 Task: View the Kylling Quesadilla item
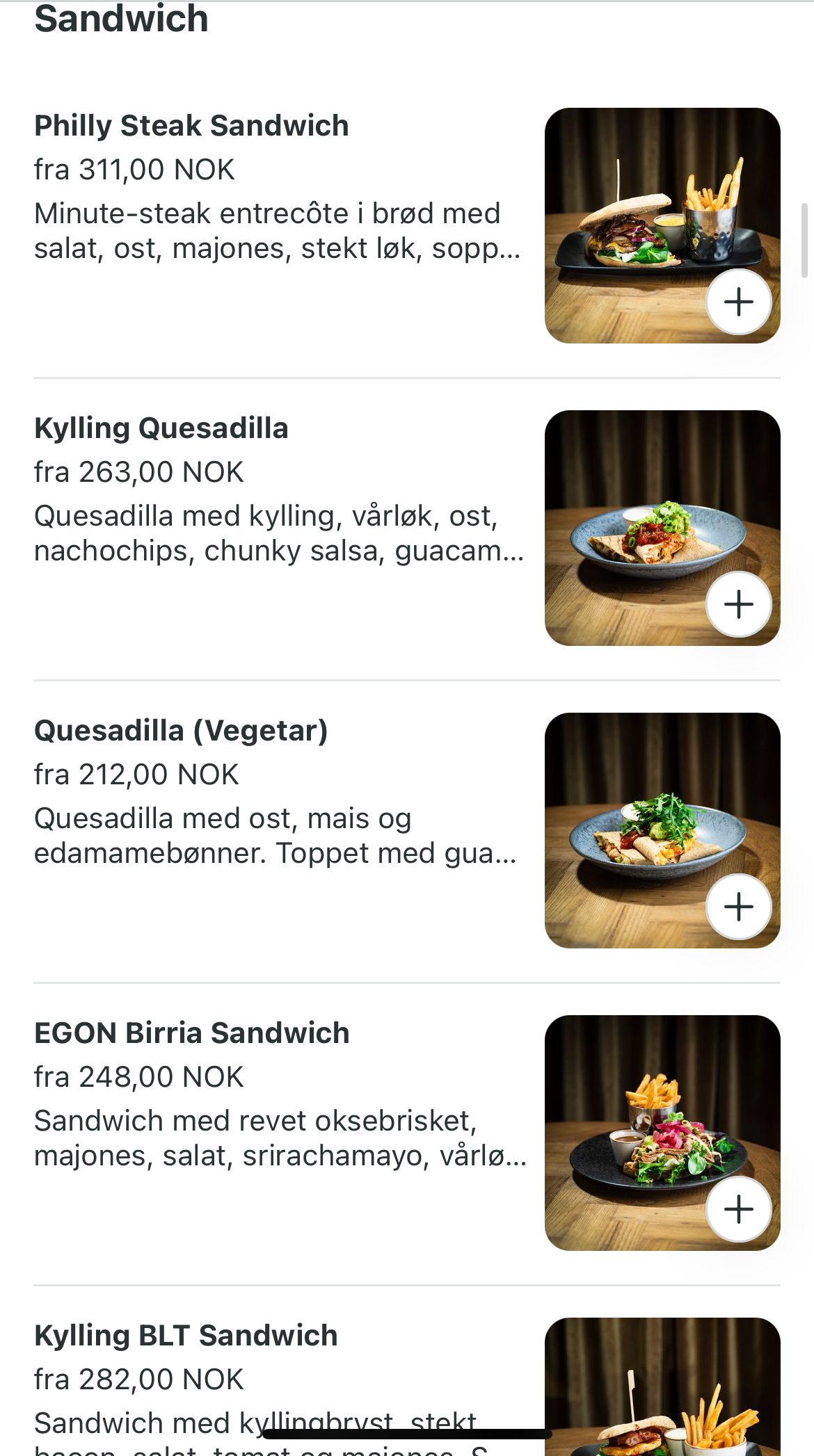tap(161, 429)
